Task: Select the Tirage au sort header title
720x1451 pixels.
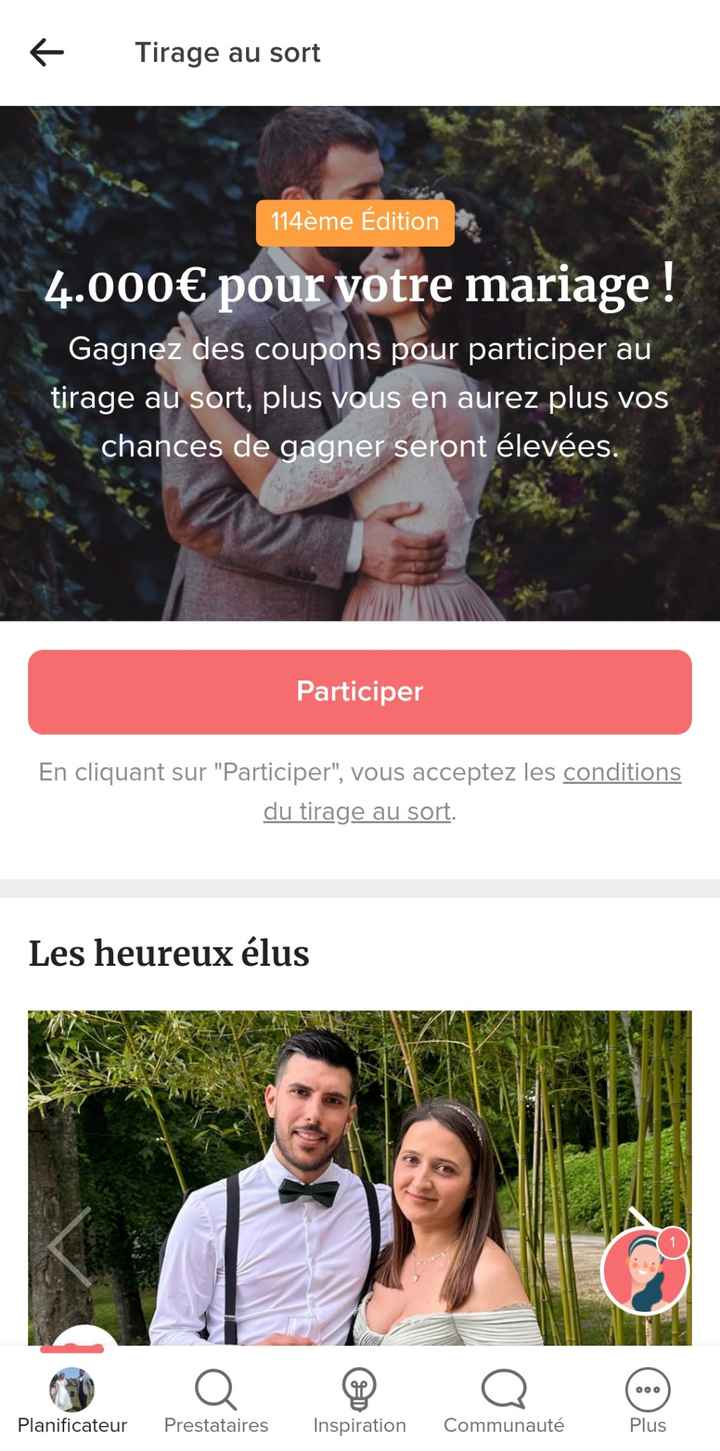Action: point(227,52)
